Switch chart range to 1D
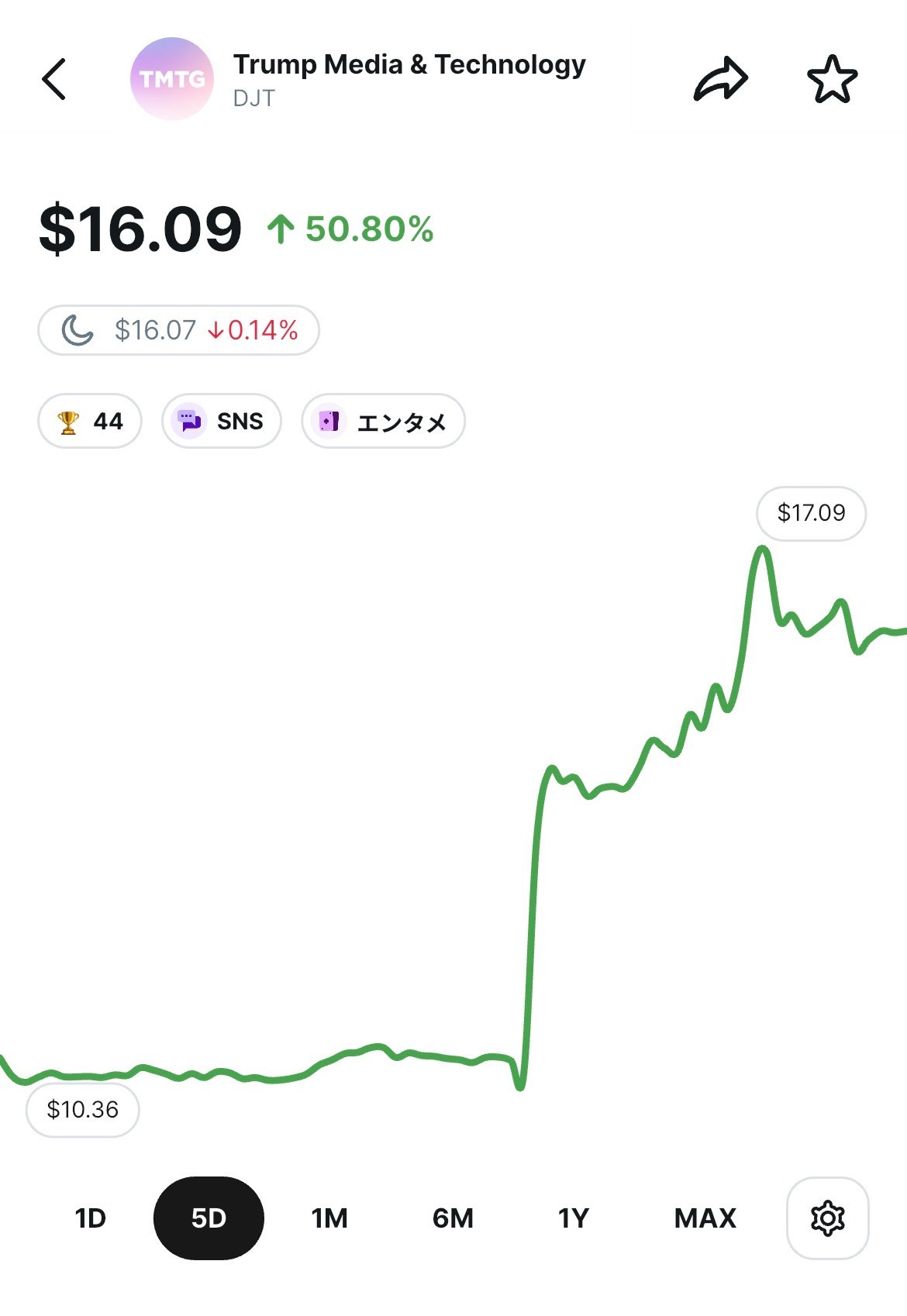The width and height of the screenshot is (907, 1316). [x=90, y=1218]
